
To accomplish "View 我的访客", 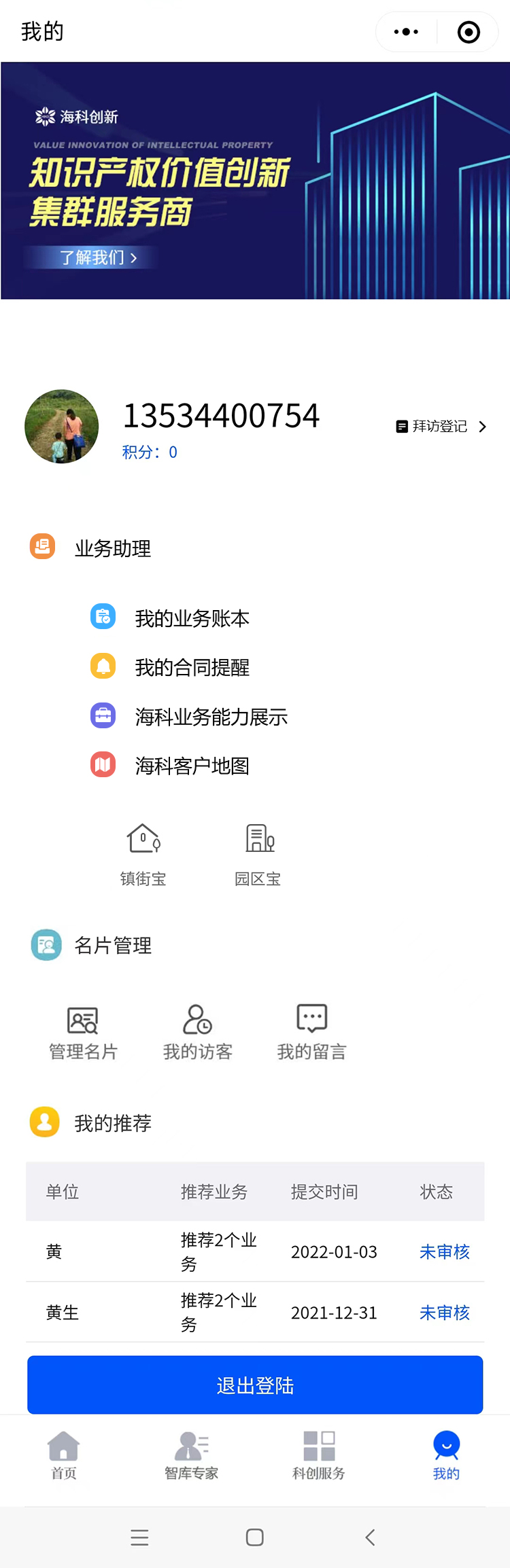I will (x=197, y=1031).
